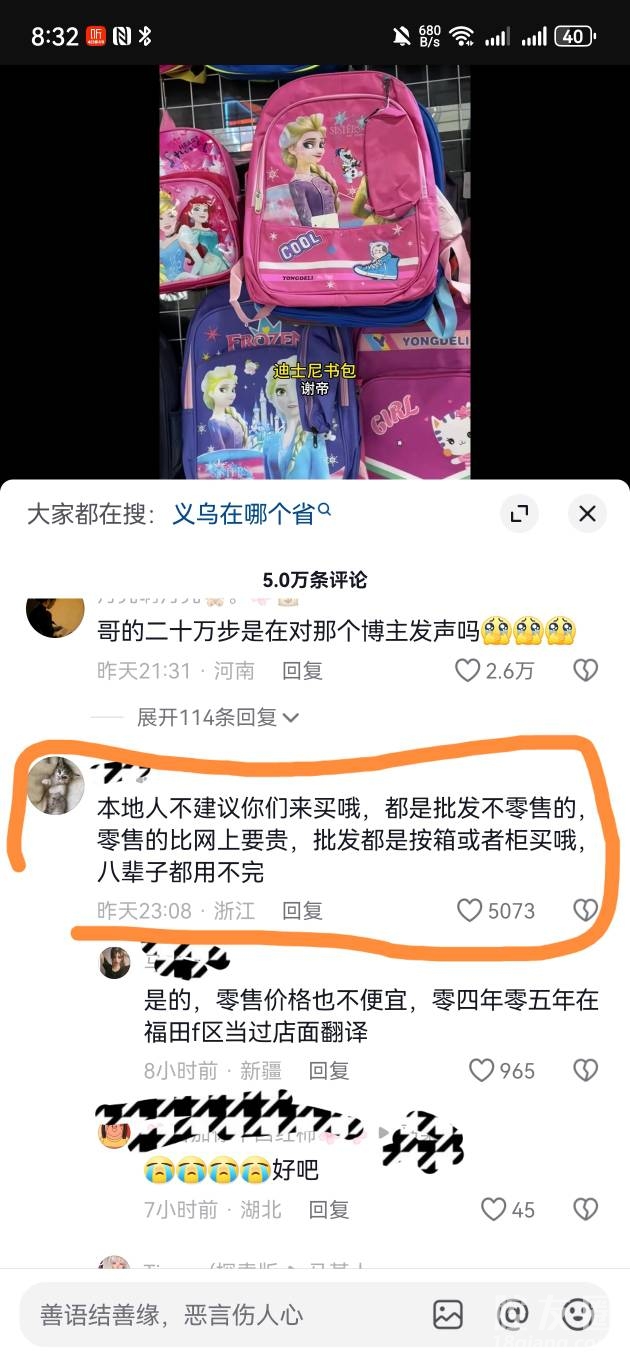
Task: Dislike the comment from 浙江
Action: tap(585, 910)
